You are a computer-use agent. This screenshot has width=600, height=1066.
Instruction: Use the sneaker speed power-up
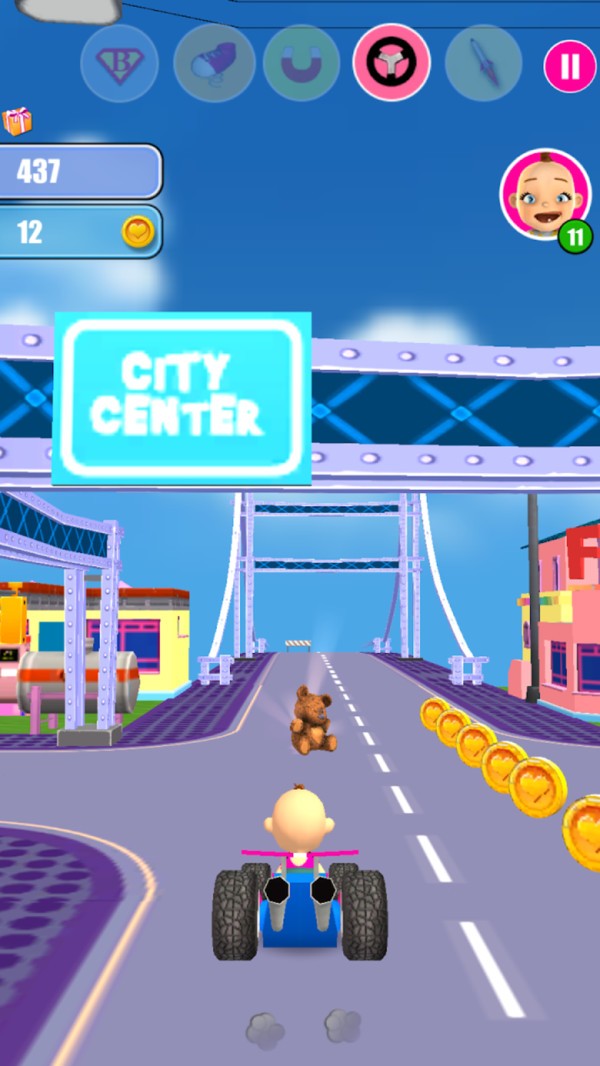click(213, 63)
